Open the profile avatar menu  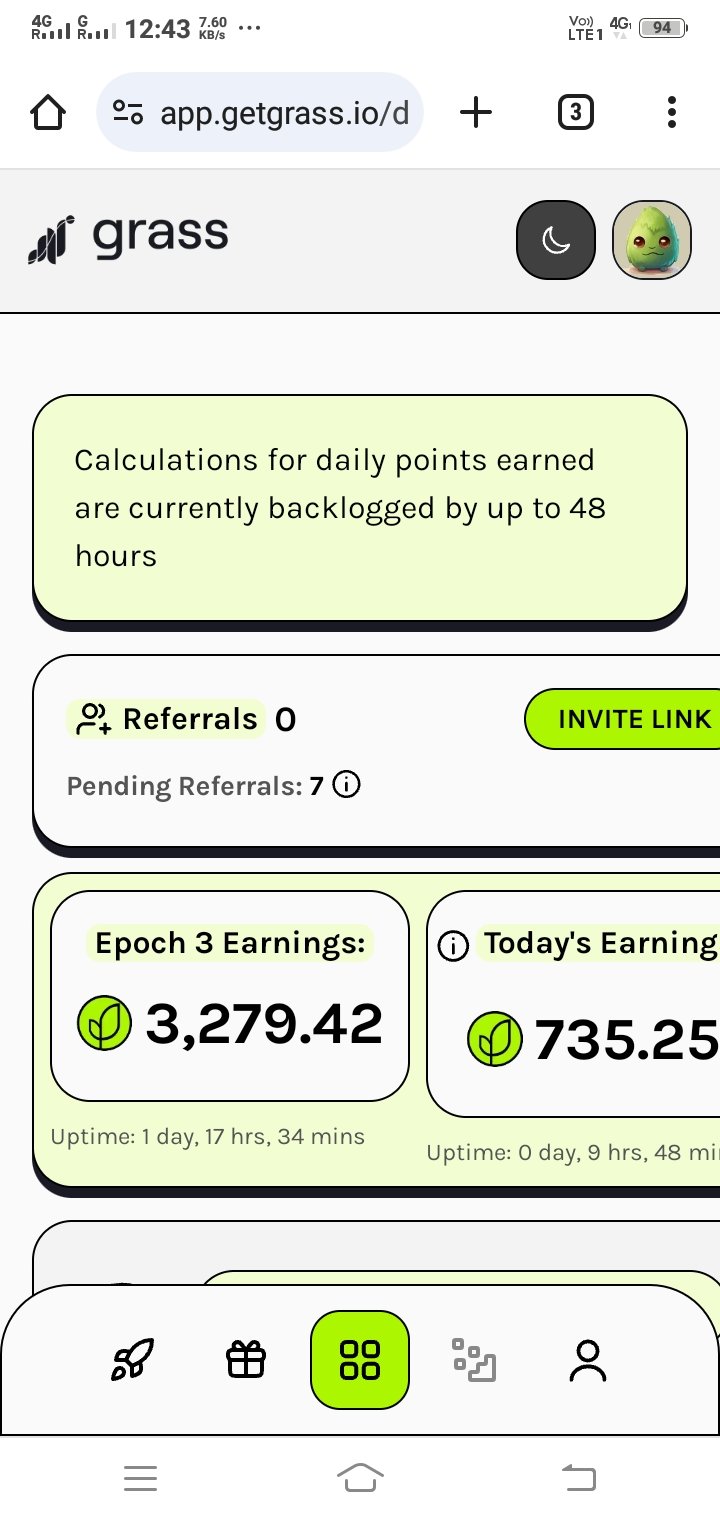tap(652, 240)
